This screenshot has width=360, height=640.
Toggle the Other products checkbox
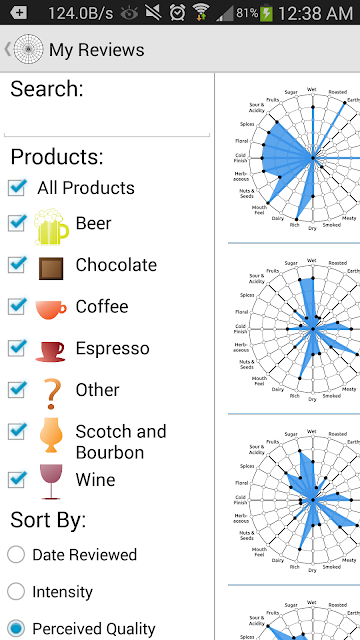pos(18,390)
